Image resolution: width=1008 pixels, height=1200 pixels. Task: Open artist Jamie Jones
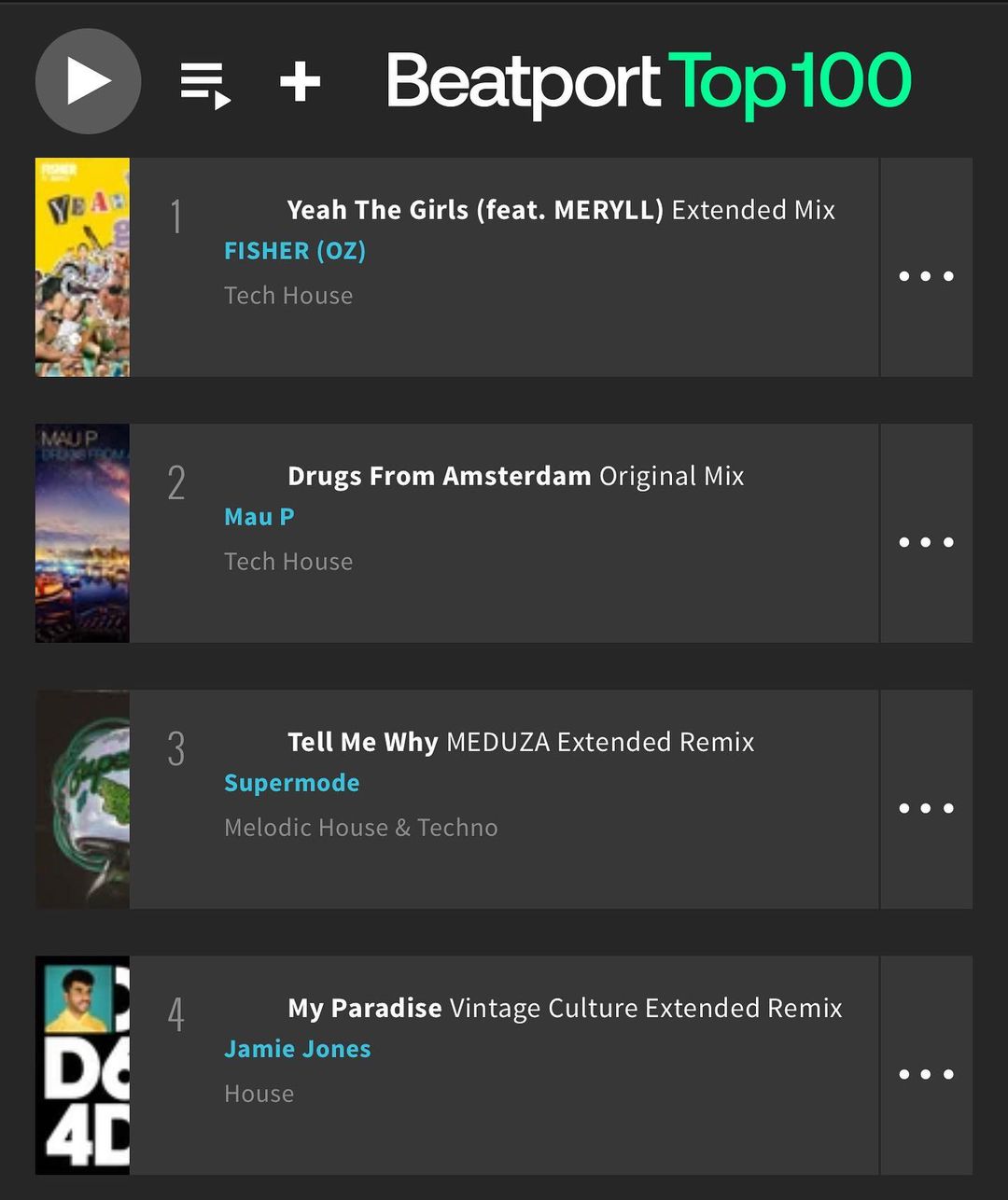[297, 1049]
